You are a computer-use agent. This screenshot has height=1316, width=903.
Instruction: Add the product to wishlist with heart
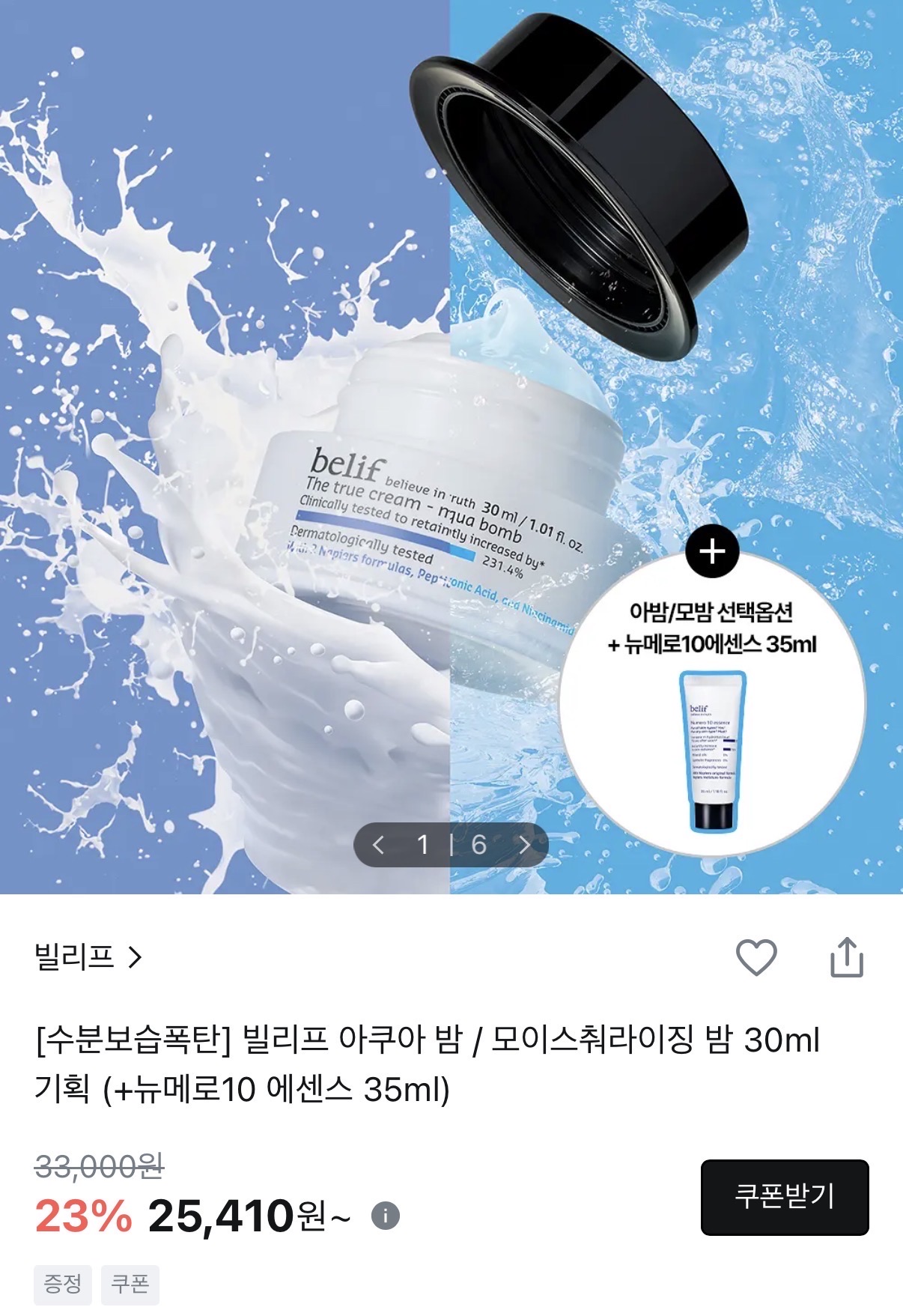click(756, 956)
